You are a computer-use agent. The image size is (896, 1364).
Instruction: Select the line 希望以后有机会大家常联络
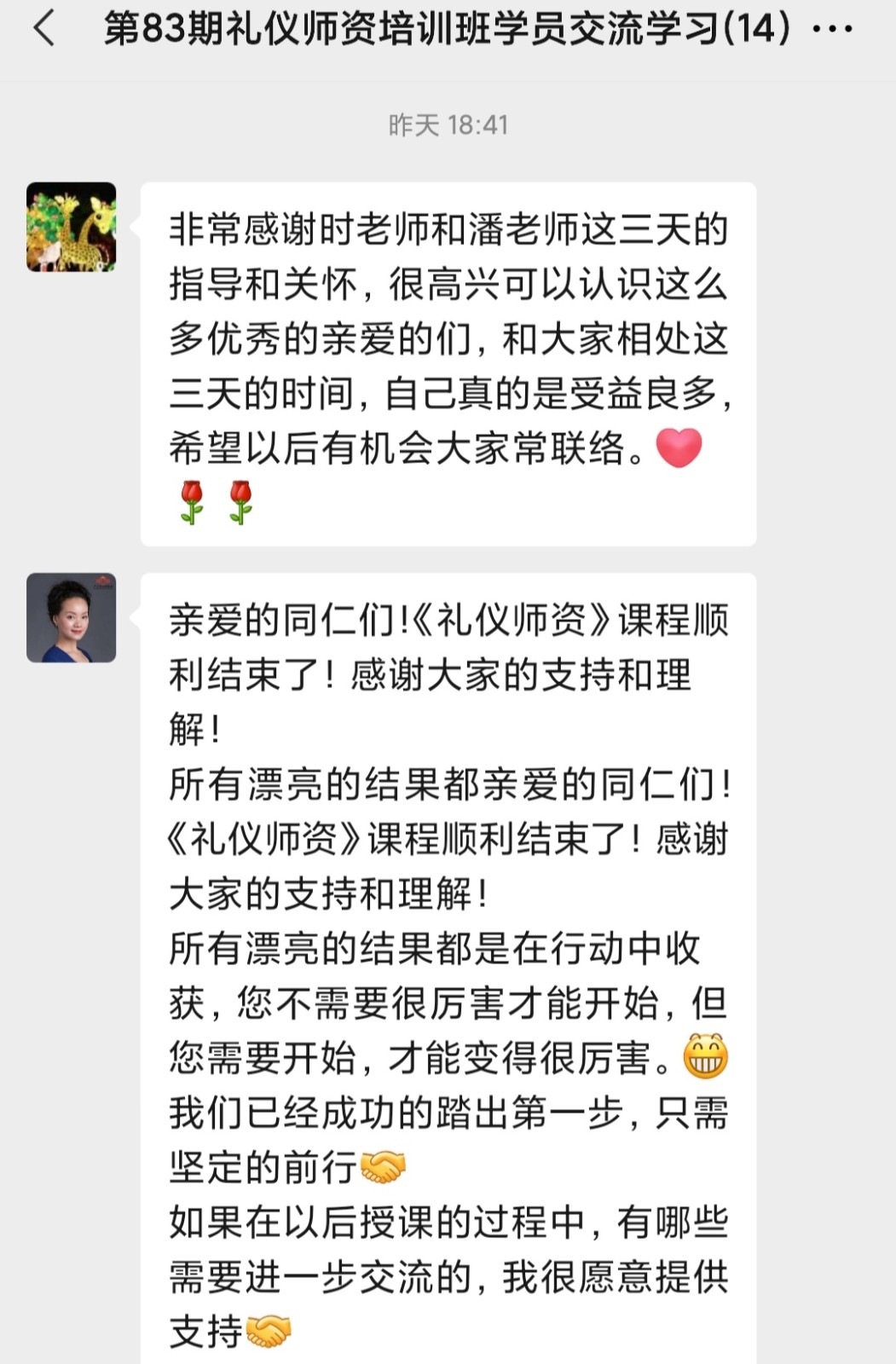pyautogui.click(x=401, y=449)
